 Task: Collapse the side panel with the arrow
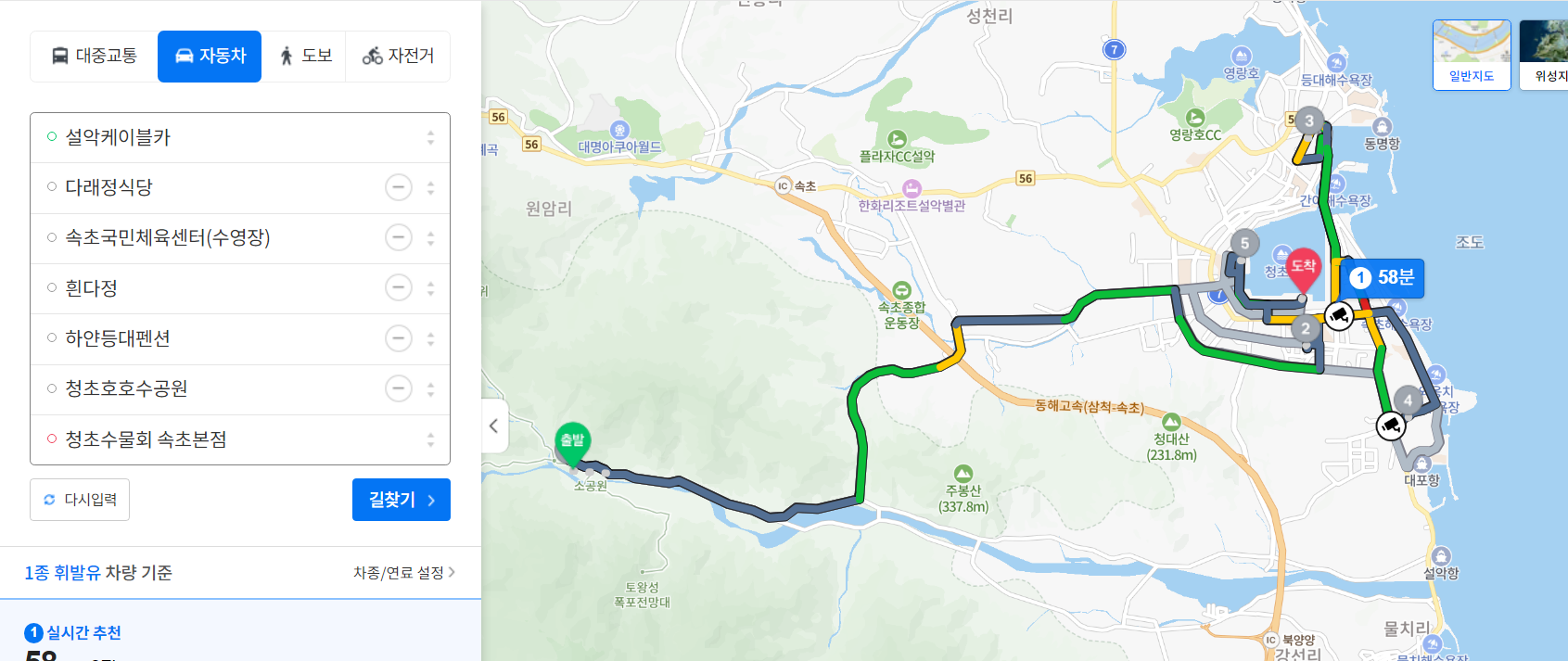coord(494,426)
